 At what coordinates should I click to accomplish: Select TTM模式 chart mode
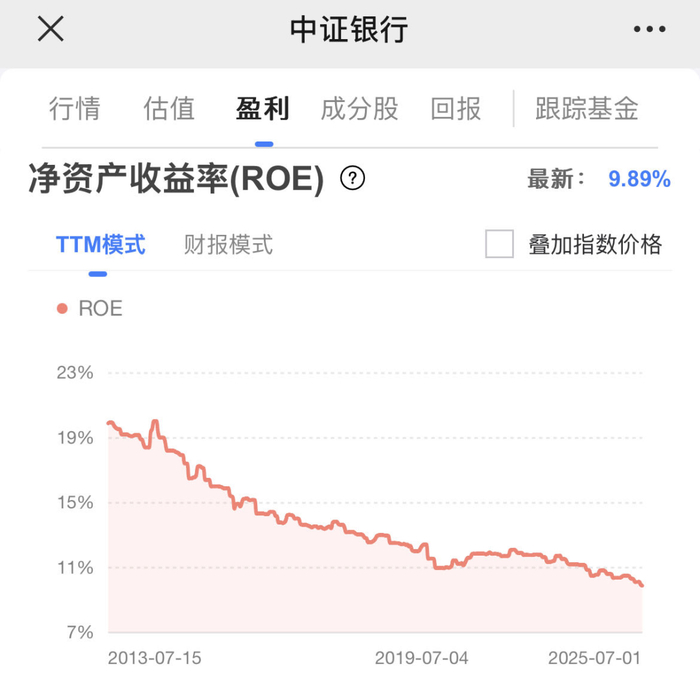click(x=100, y=245)
